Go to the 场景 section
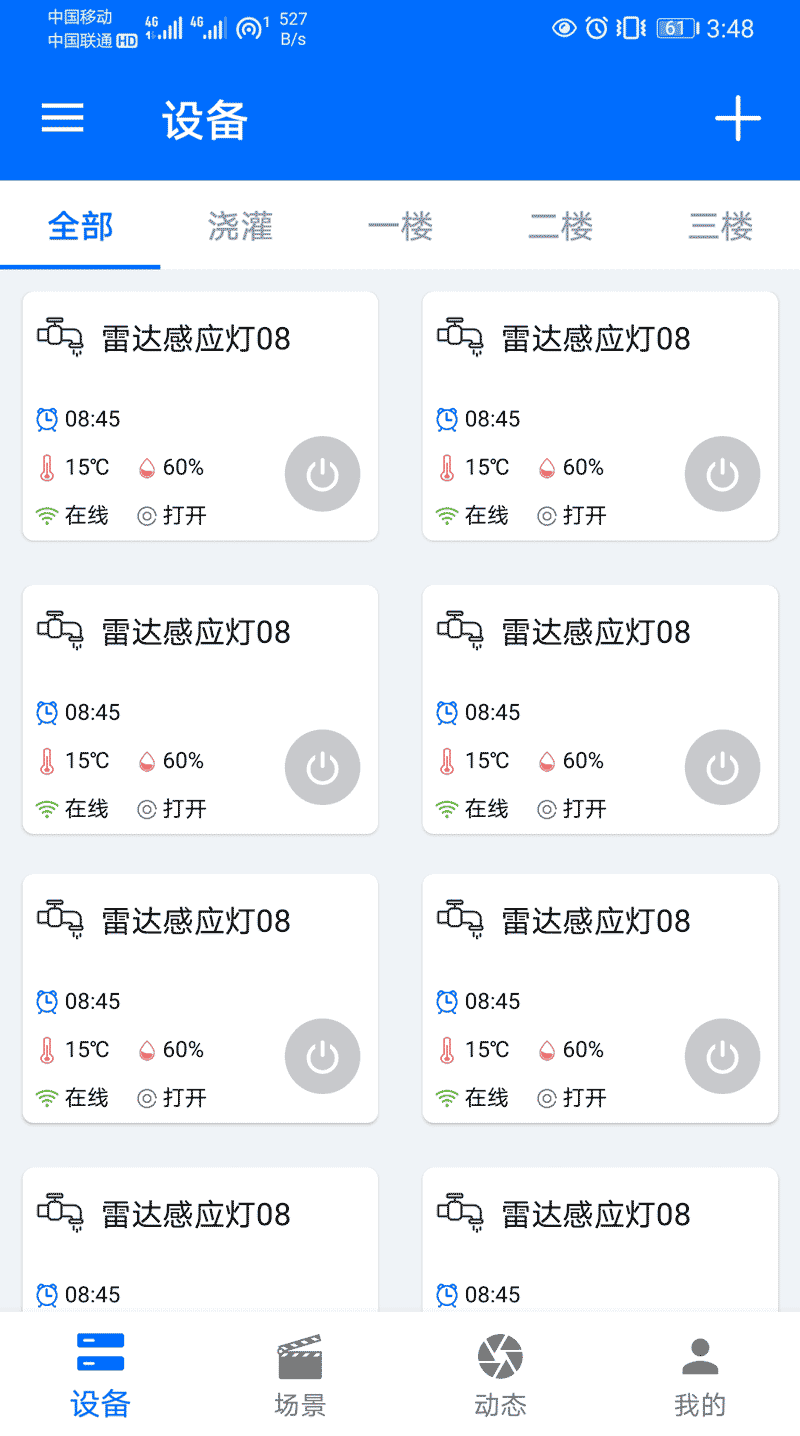The height and width of the screenshot is (1436, 800). [x=300, y=1375]
